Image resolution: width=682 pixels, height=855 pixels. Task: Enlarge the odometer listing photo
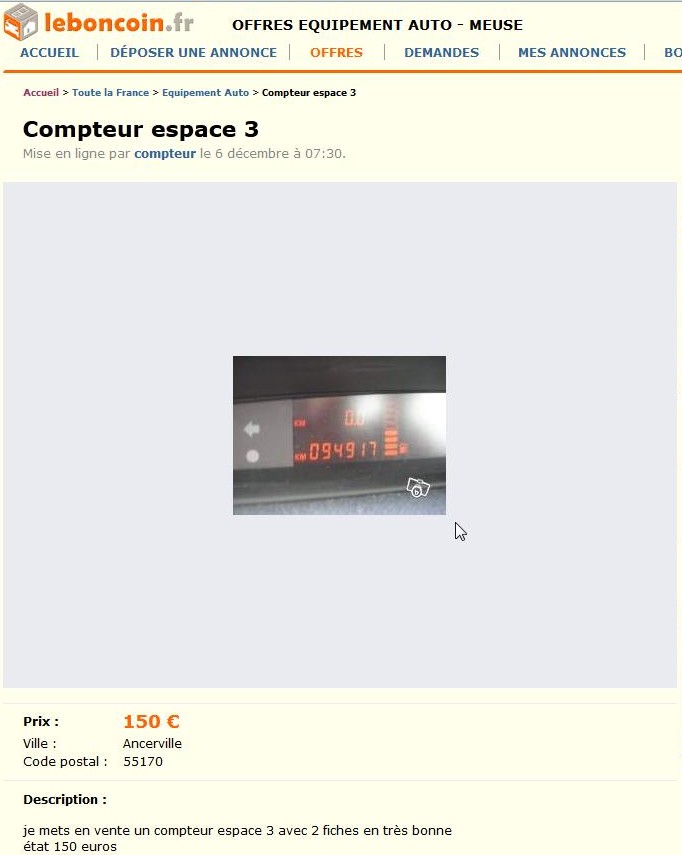click(339, 435)
